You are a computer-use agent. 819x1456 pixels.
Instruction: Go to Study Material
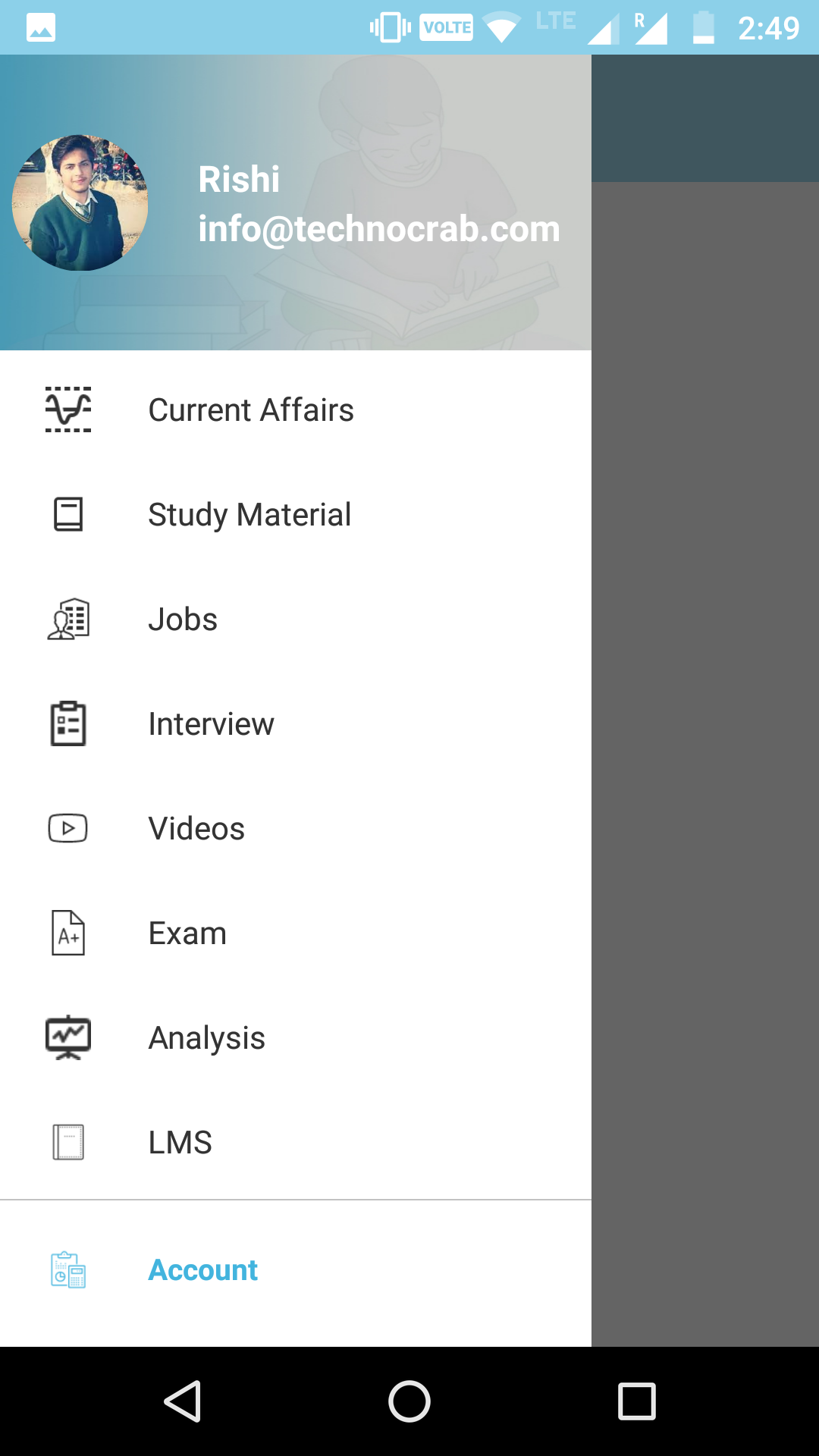click(x=249, y=515)
